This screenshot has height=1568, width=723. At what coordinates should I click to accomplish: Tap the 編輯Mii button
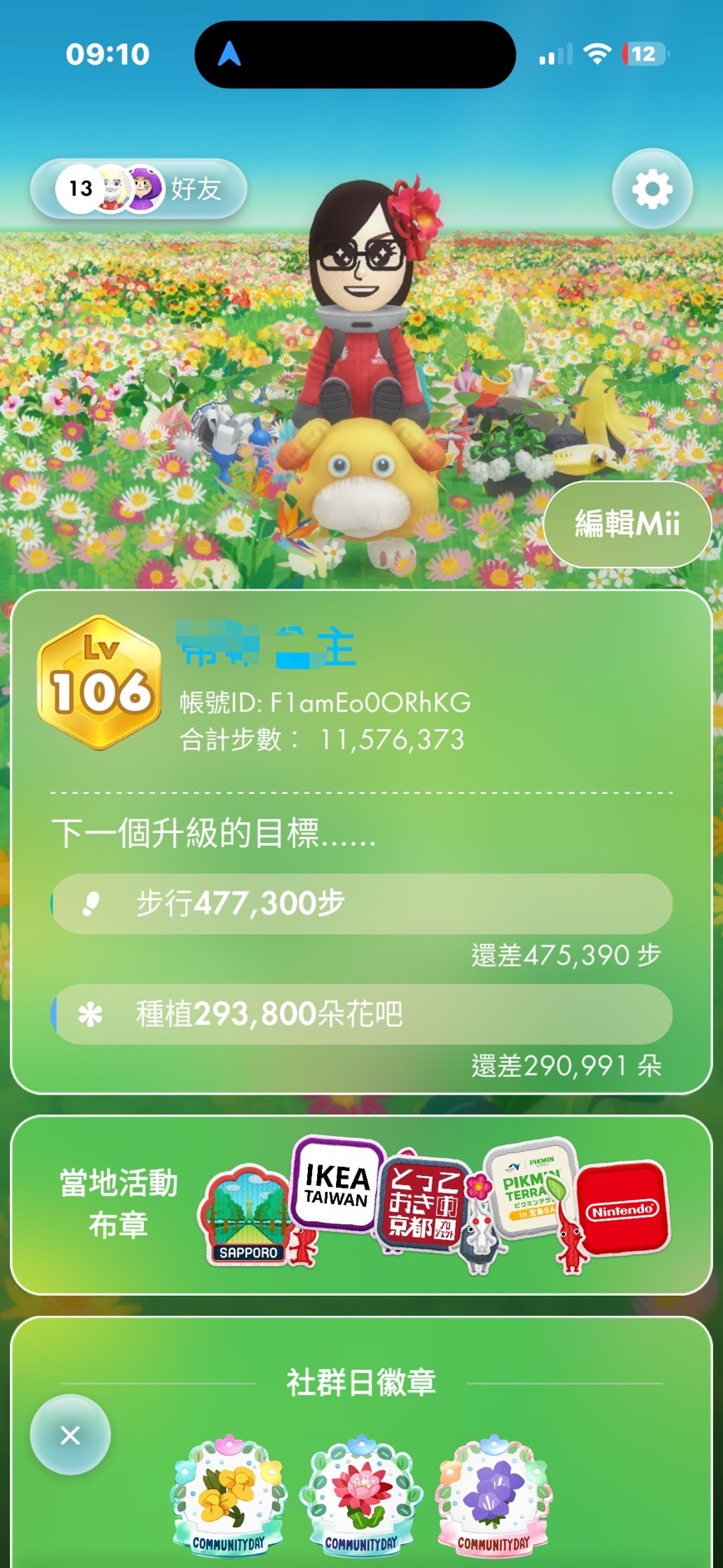click(627, 523)
